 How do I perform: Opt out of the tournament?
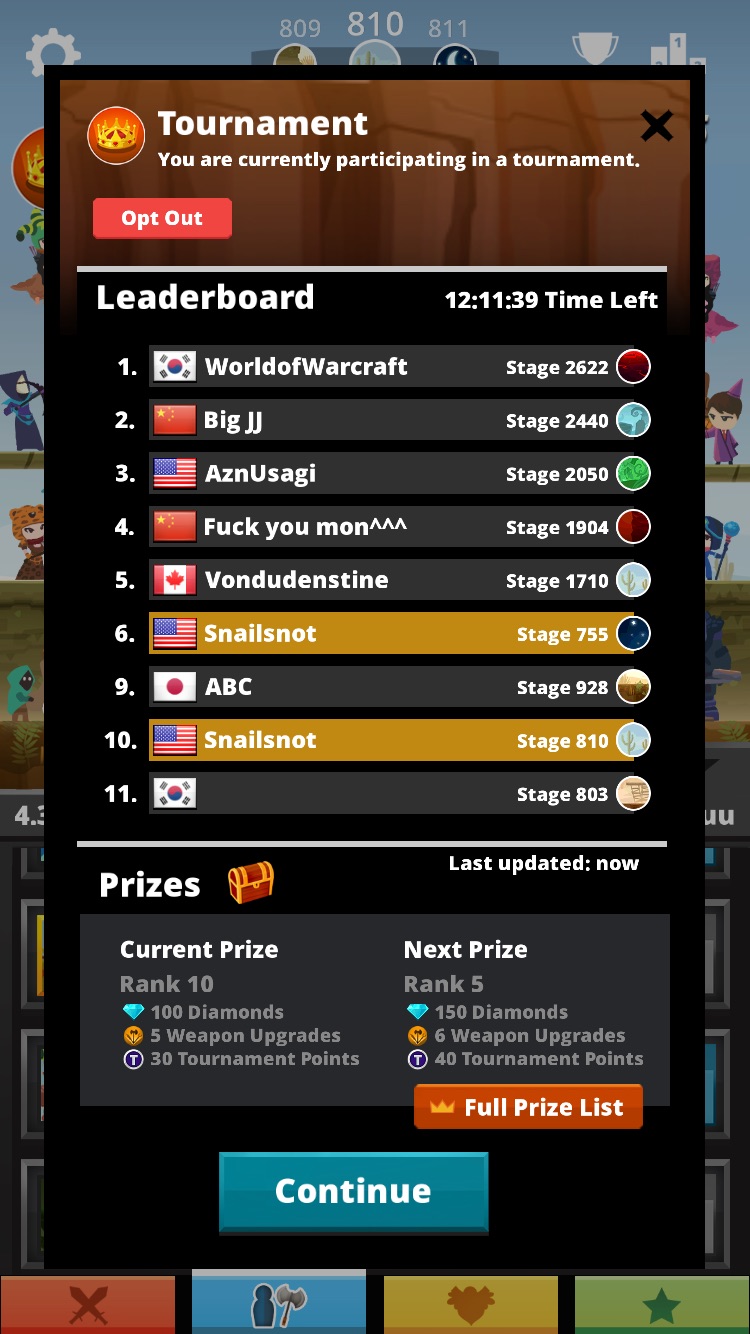pos(162,218)
